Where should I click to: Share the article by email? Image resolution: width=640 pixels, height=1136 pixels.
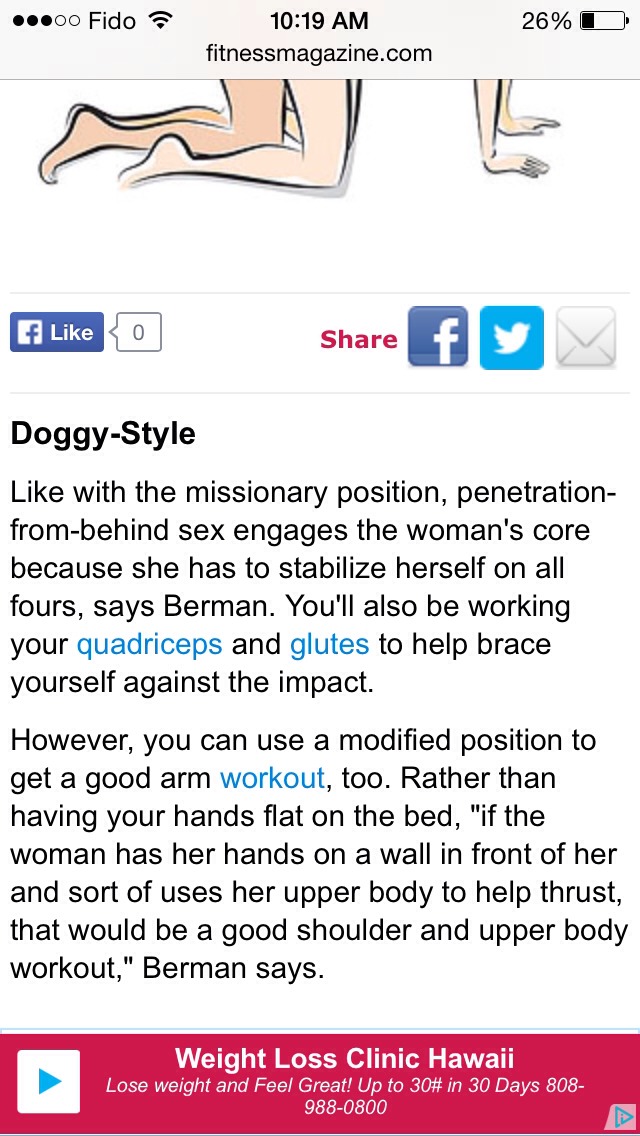coord(586,338)
